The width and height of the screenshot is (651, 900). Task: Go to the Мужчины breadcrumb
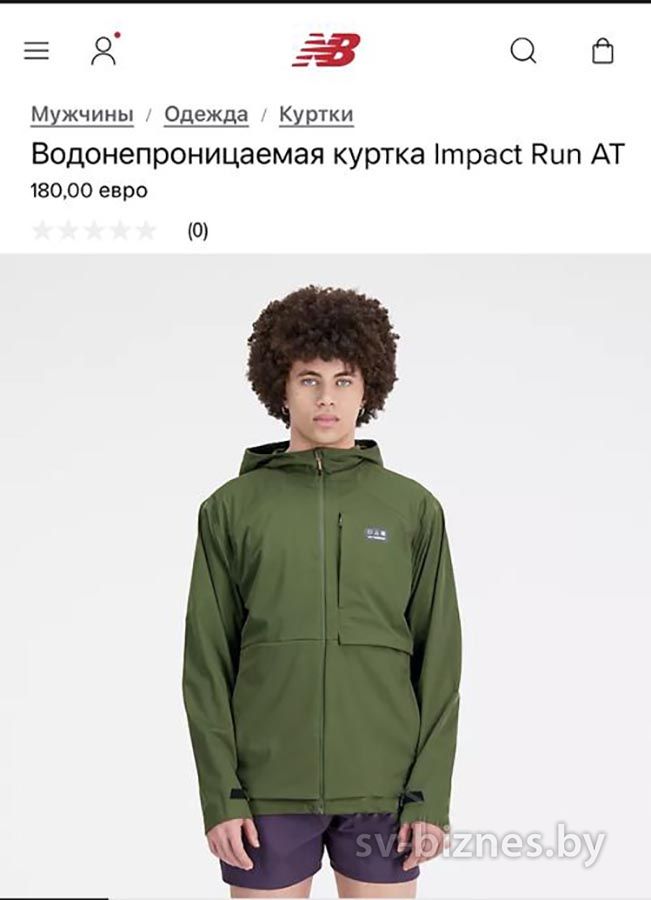[82, 114]
